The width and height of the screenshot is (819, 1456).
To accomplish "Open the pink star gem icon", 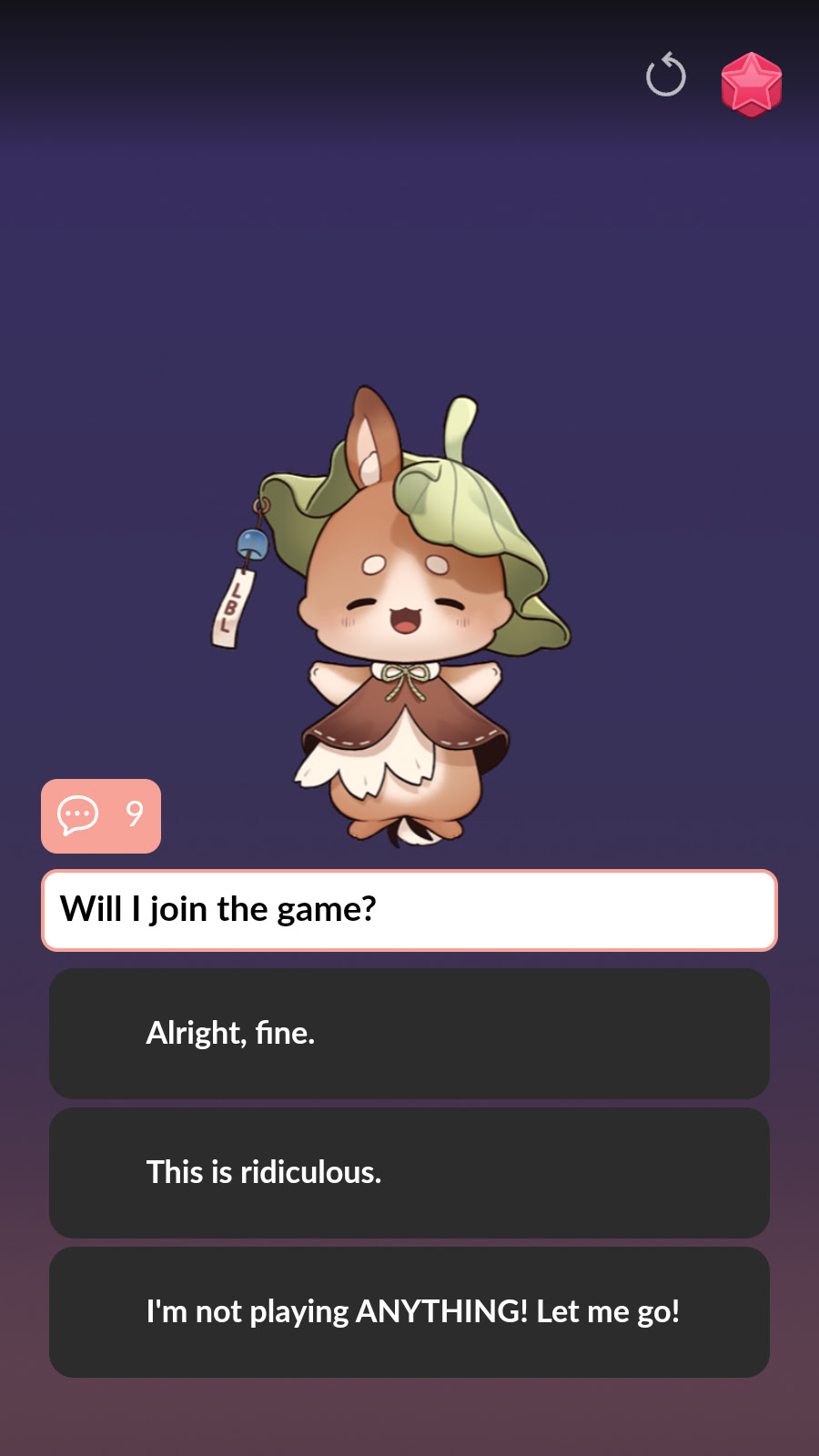I will click(x=751, y=84).
